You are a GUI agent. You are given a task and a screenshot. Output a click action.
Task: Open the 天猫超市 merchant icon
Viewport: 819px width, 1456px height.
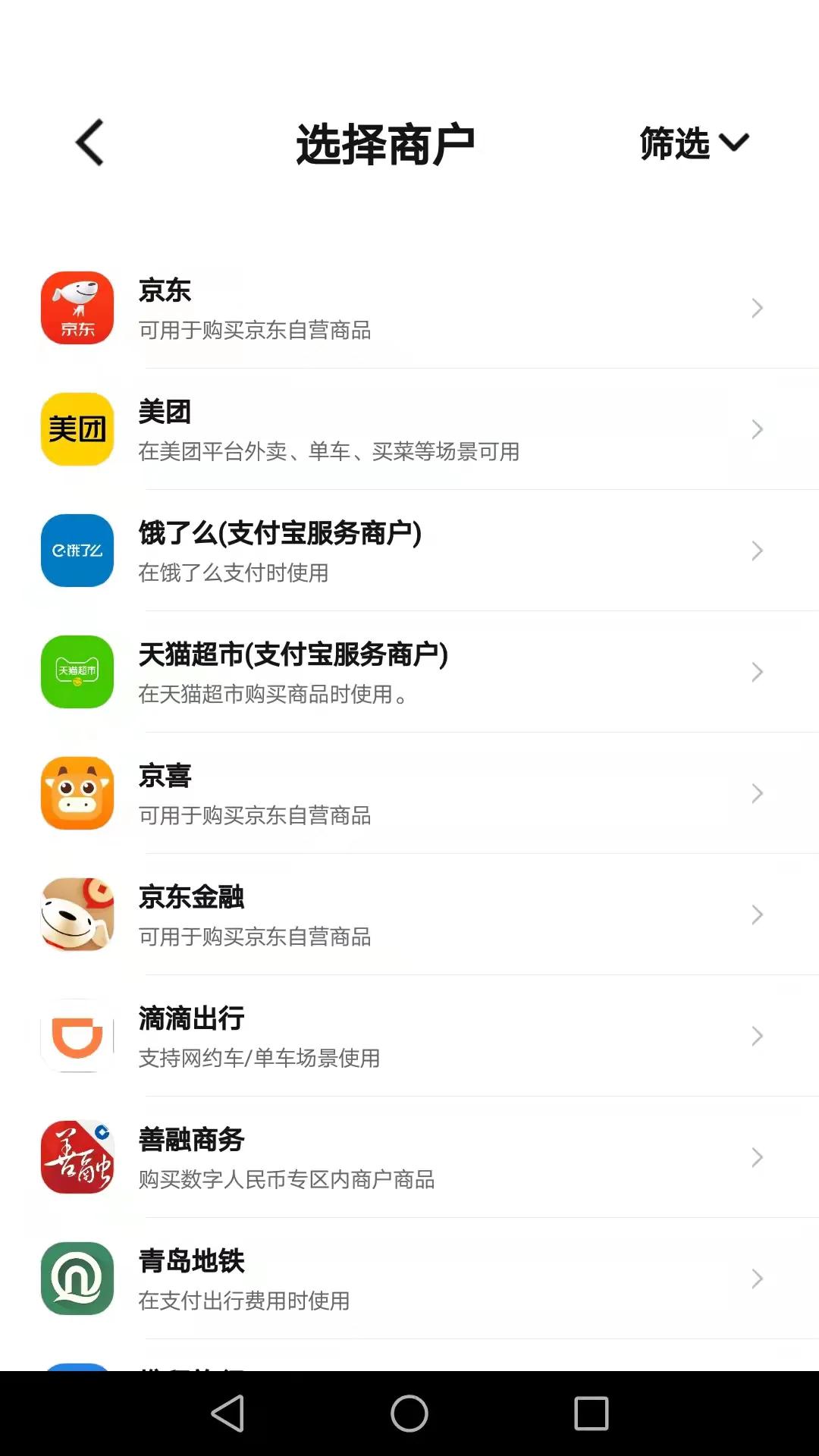click(x=77, y=672)
